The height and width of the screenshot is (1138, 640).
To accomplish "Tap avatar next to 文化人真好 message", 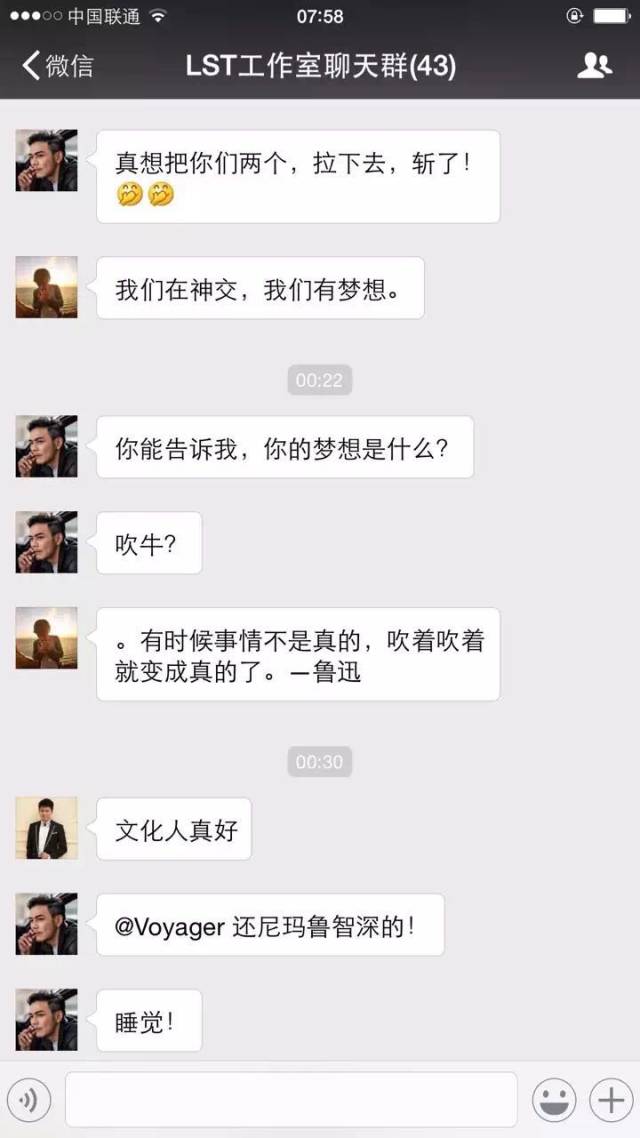I will coord(46,828).
